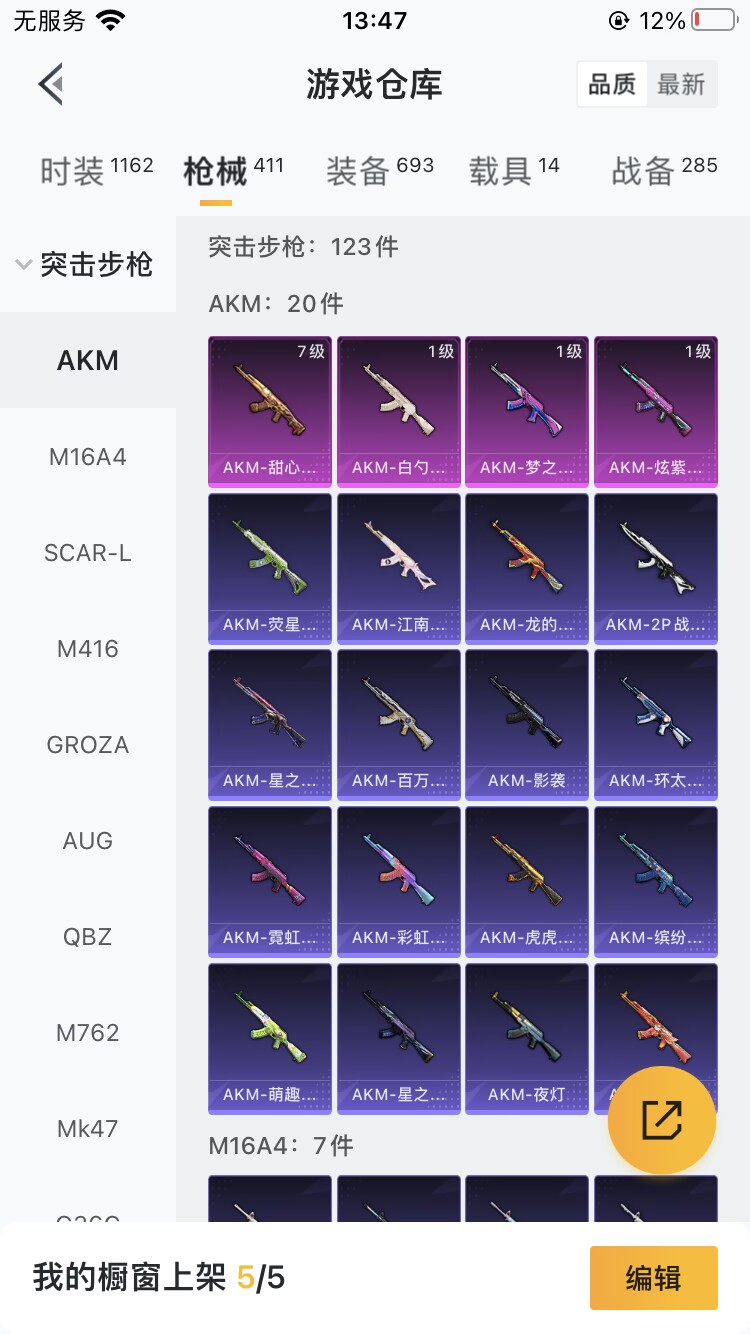Tap the yellow share floating button
Viewport: 750px width, 1334px height.
coord(662,1120)
